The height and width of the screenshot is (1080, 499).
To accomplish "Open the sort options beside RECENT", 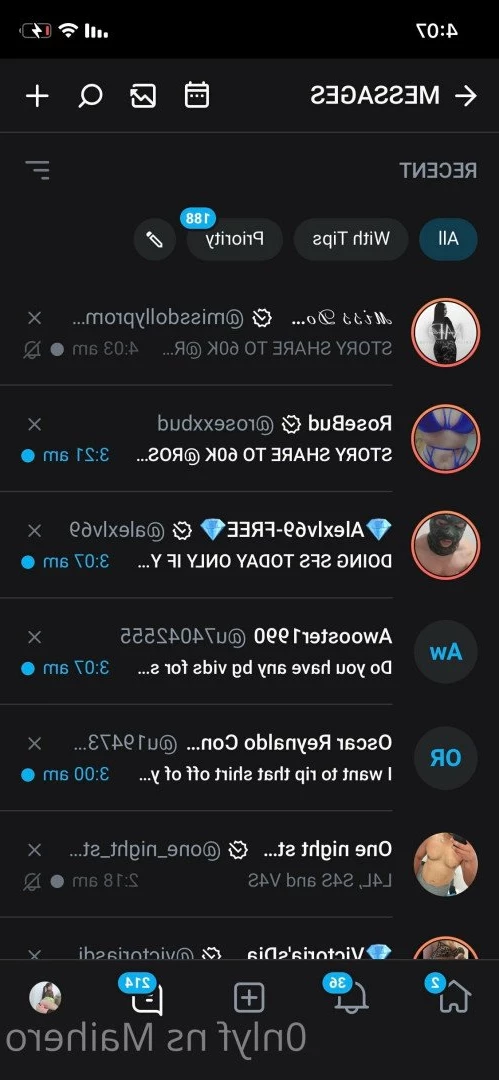I will point(37,169).
